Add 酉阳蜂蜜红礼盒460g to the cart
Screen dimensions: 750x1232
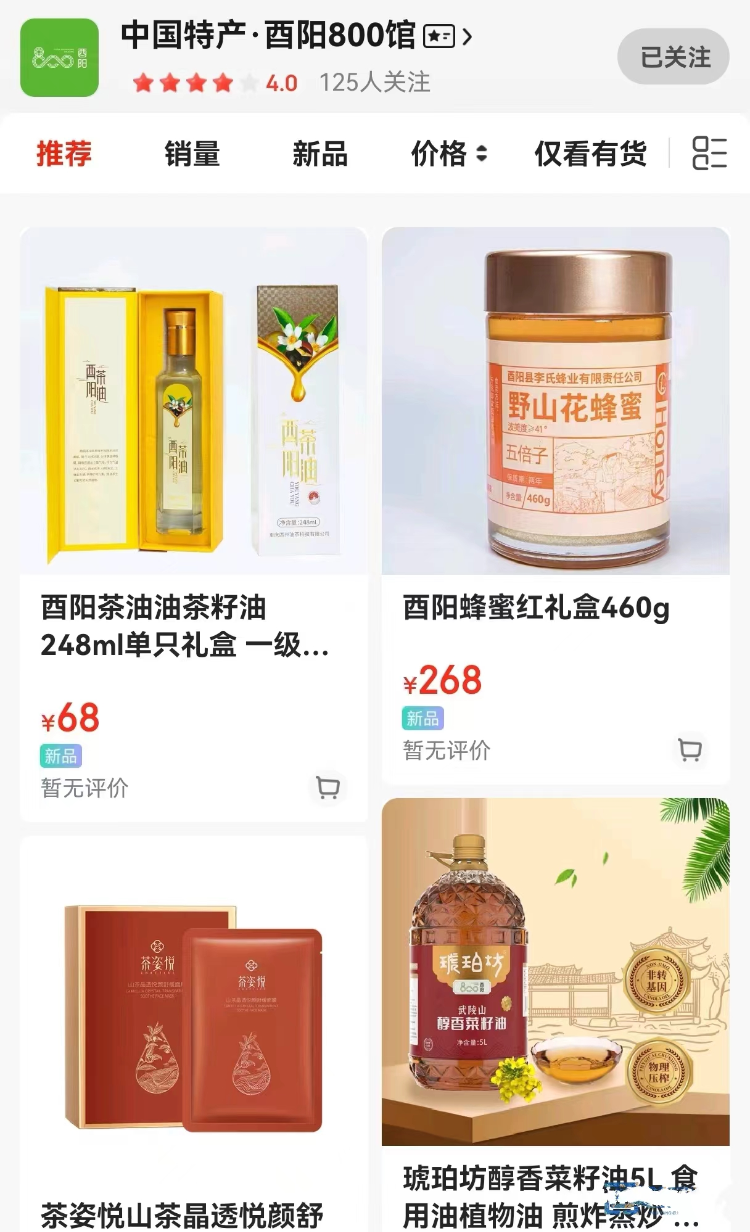(x=689, y=750)
